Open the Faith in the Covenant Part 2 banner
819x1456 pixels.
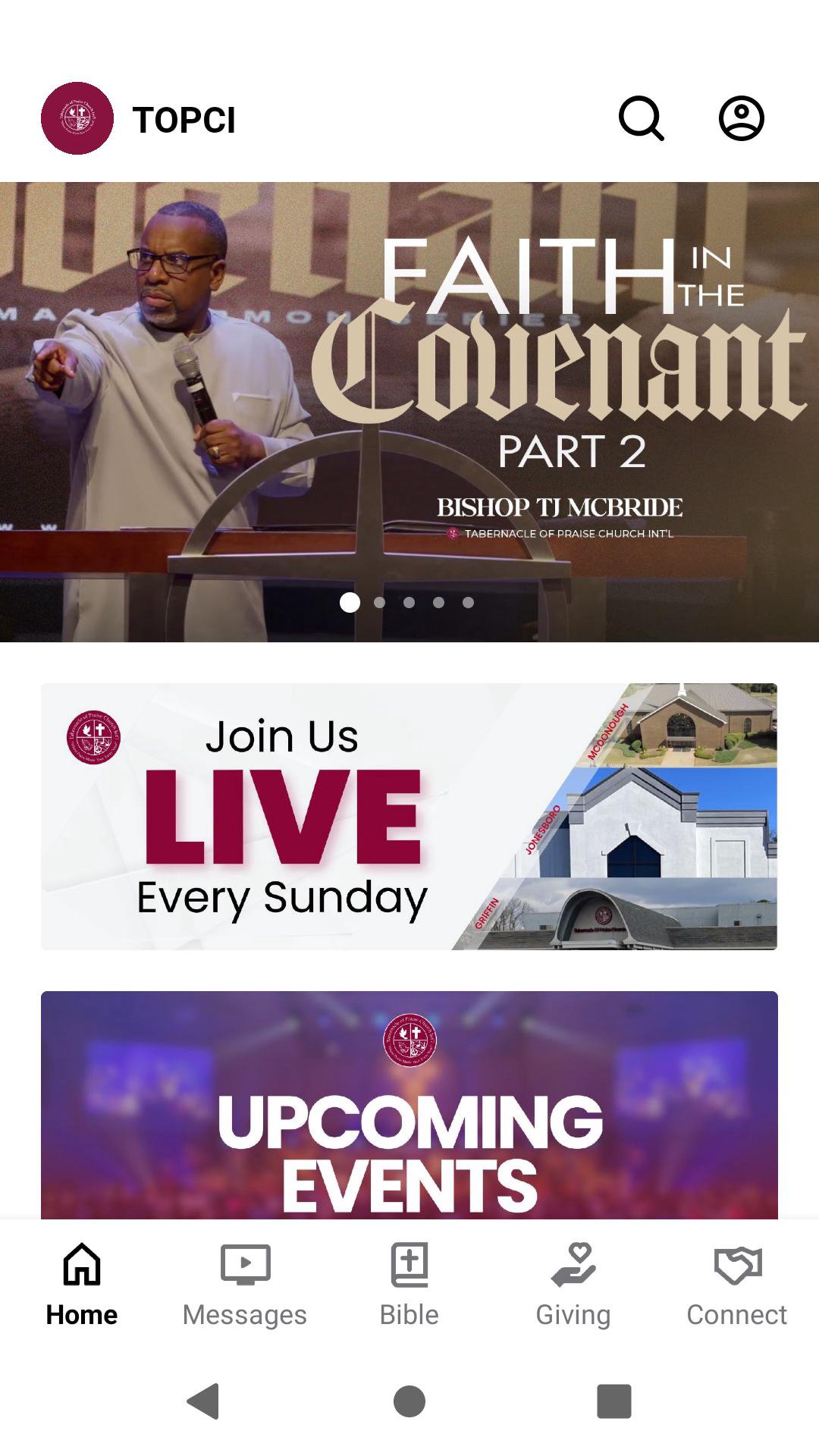pos(409,412)
